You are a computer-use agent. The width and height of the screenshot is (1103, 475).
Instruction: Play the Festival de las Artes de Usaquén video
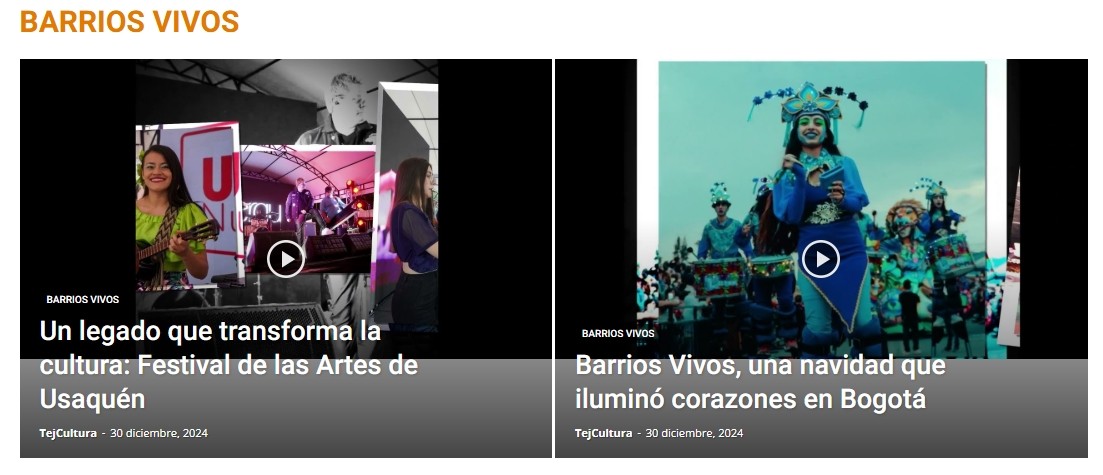[x=286, y=259]
